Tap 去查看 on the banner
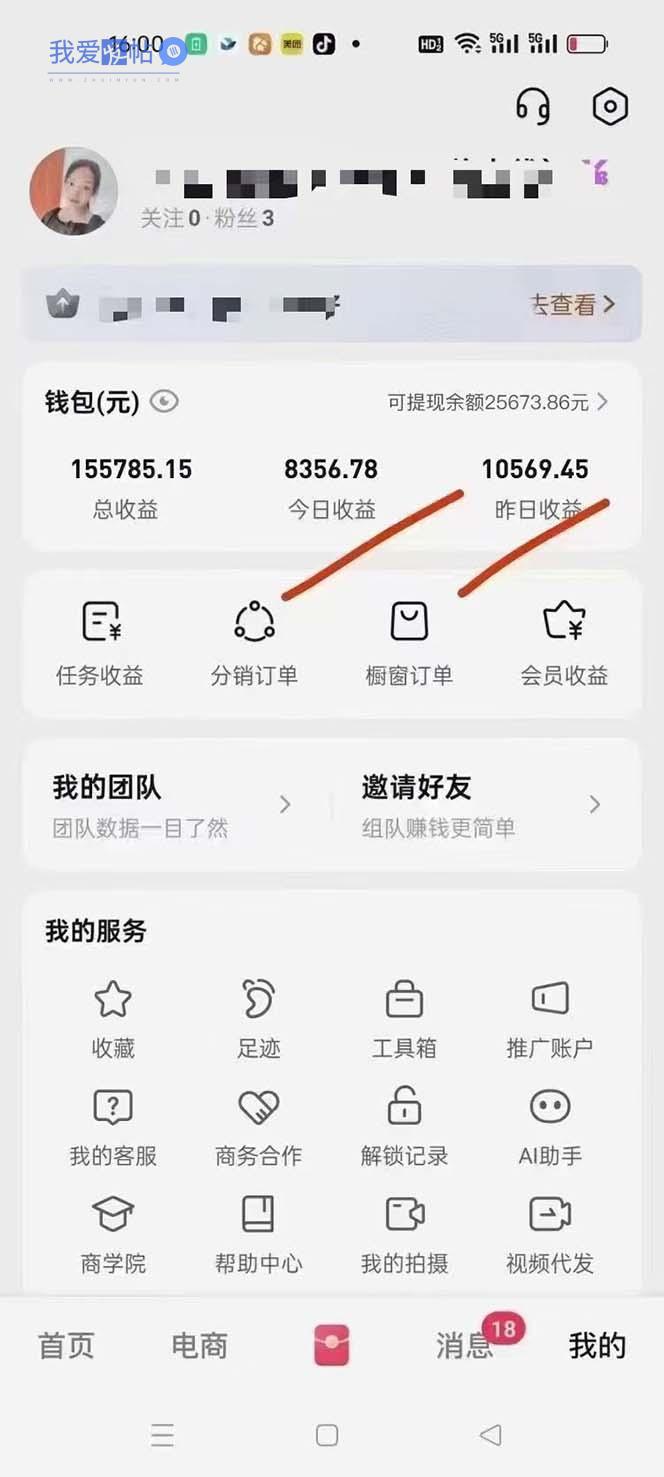Screen dimensions: 664x1477 point(572,304)
